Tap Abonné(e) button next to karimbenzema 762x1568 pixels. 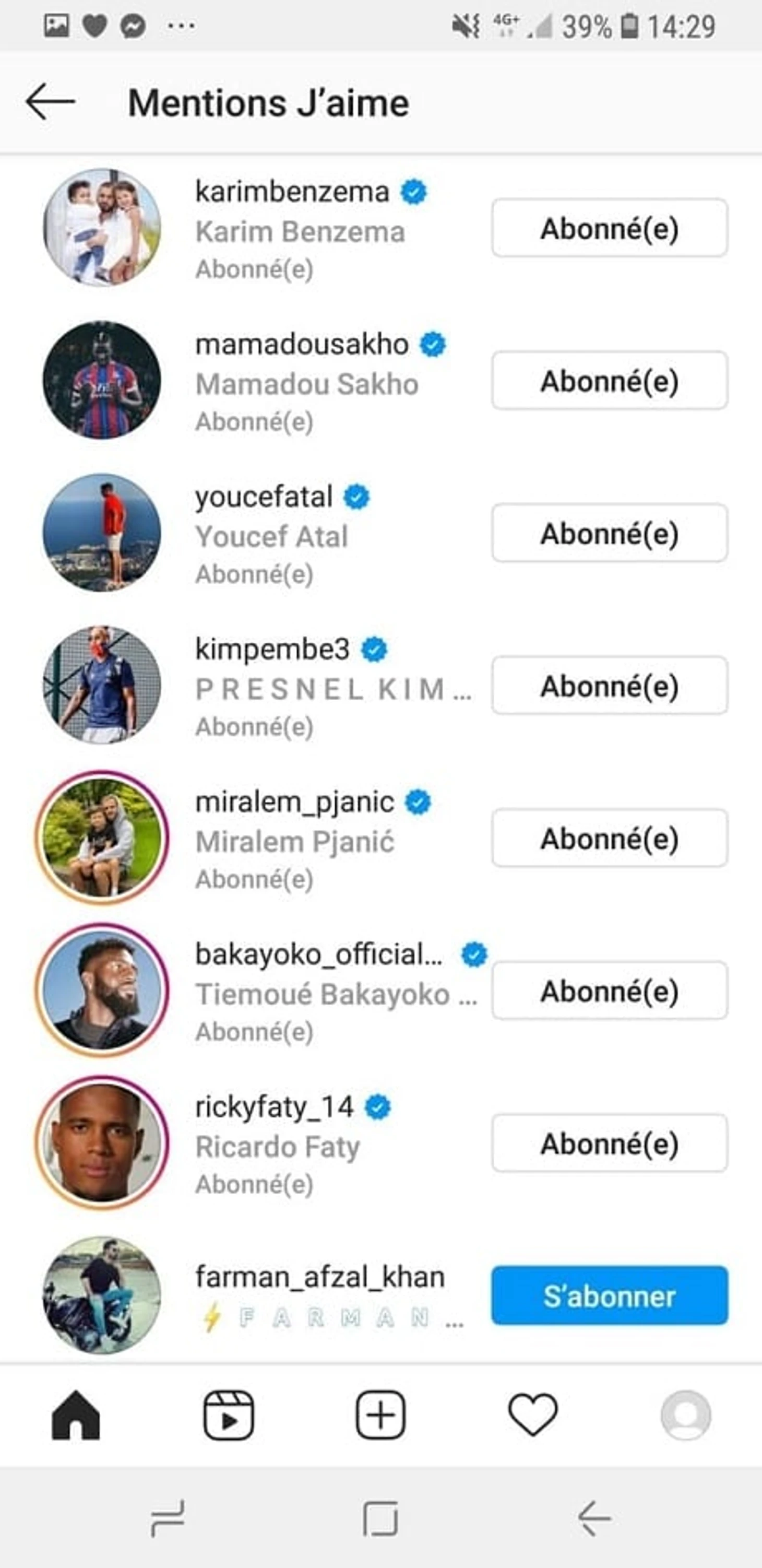609,228
